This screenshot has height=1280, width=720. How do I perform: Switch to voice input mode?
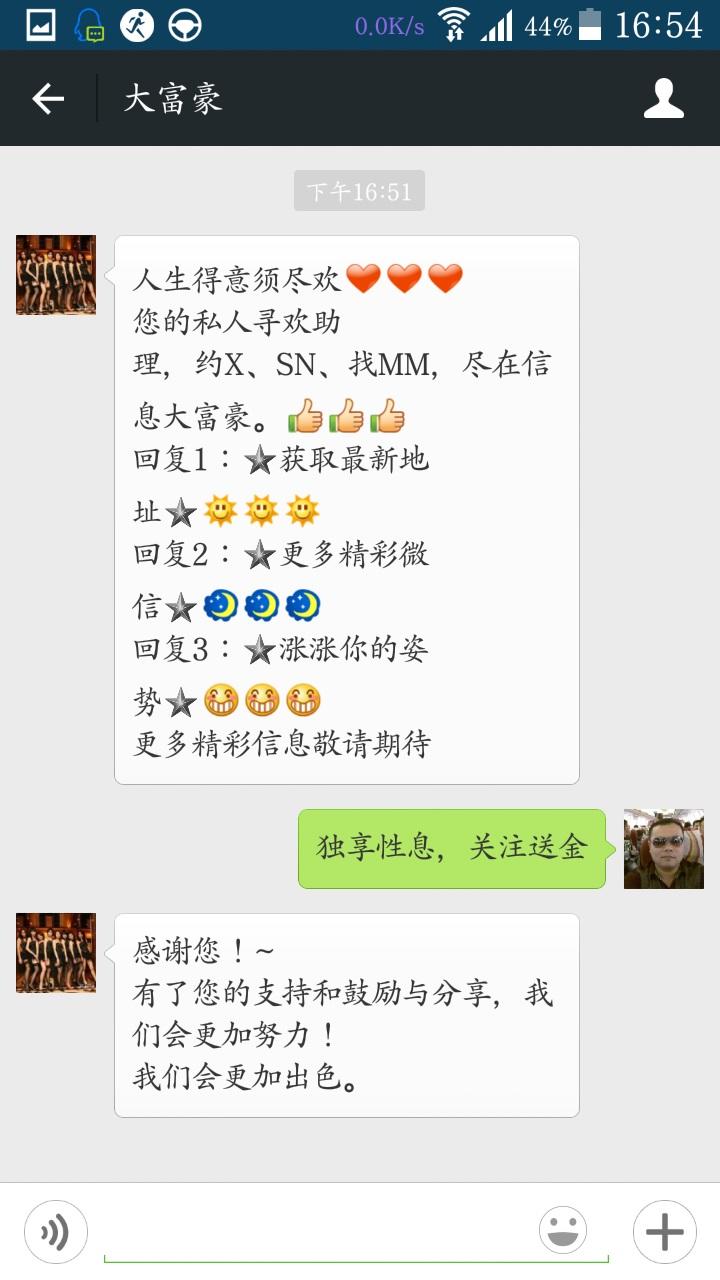[x=56, y=1232]
